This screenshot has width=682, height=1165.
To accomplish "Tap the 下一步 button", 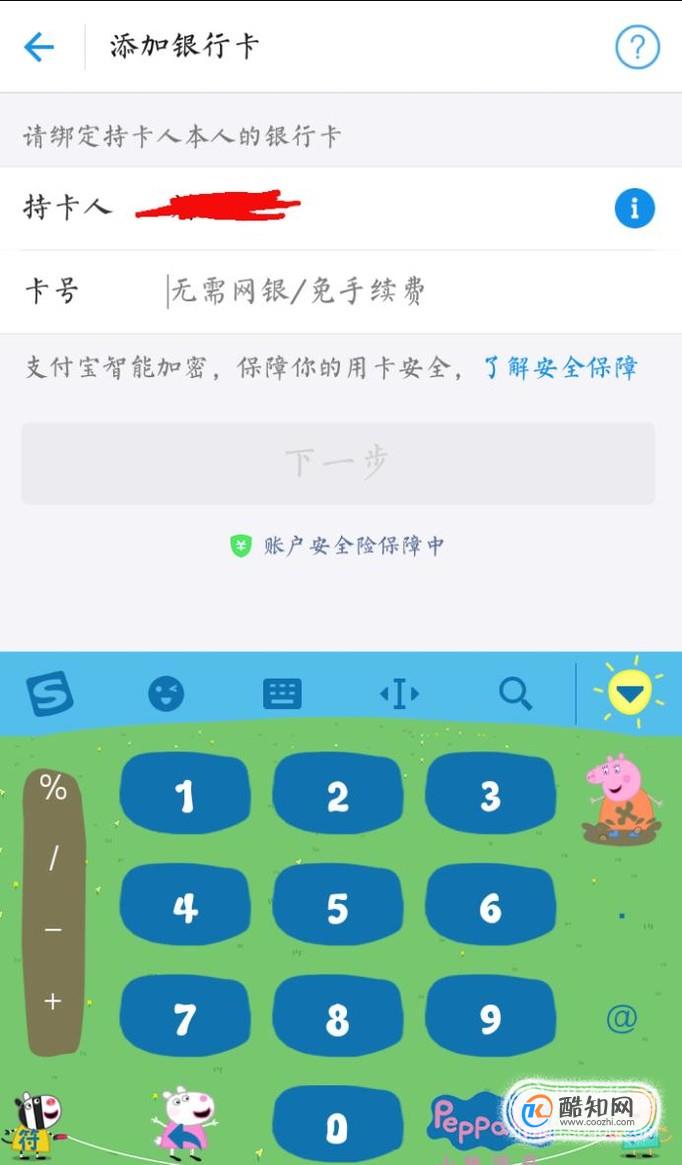I will point(338,463).
